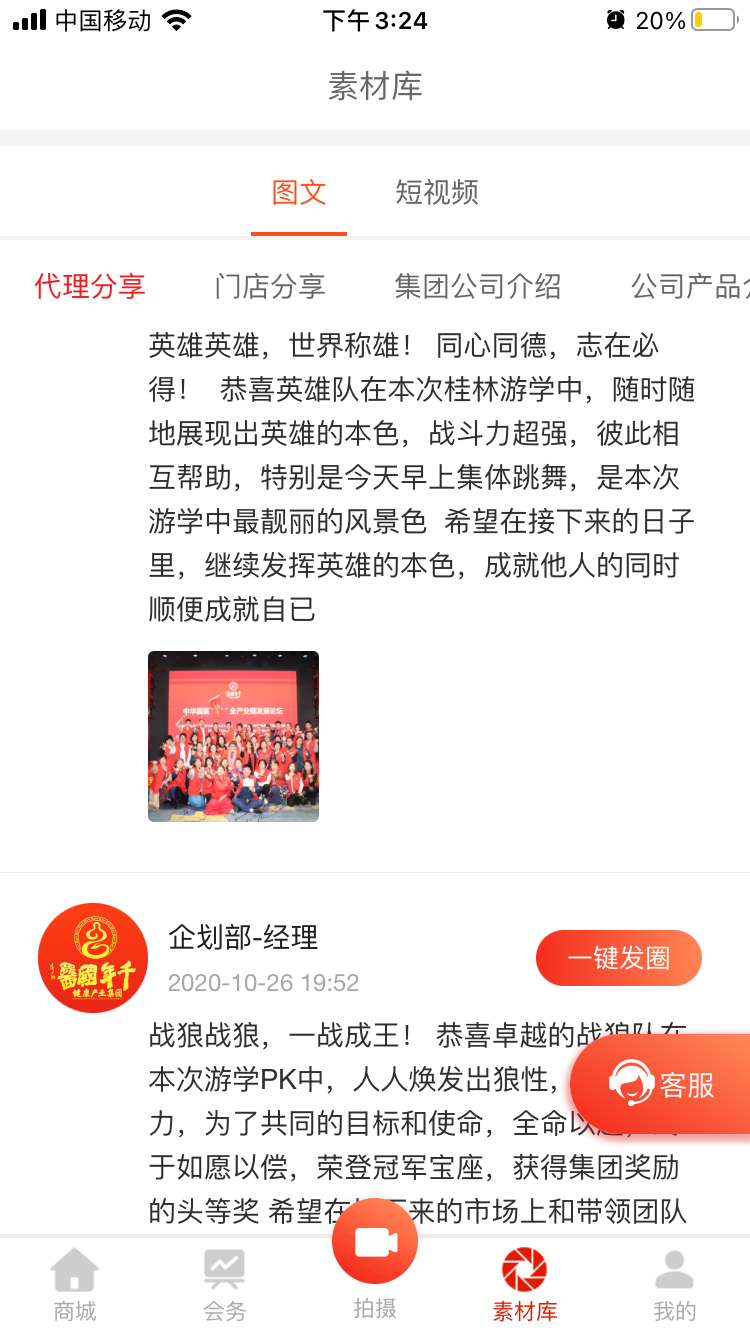Select the 图文 tab
This screenshot has width=750, height=1334.
pyautogui.click(x=299, y=192)
